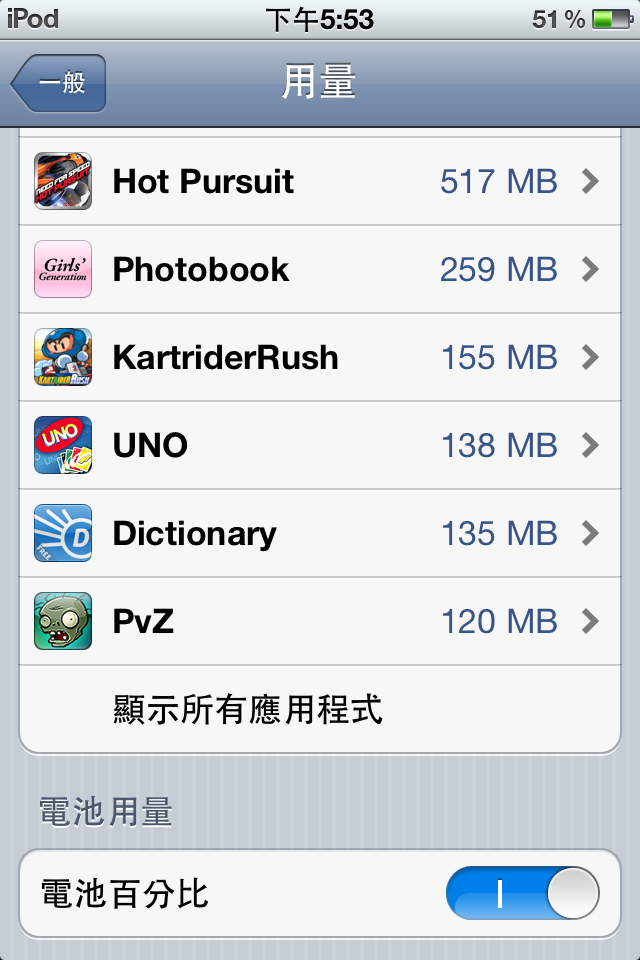Go back to the 一般 settings page
Image resolution: width=640 pixels, height=960 pixels.
point(58,83)
